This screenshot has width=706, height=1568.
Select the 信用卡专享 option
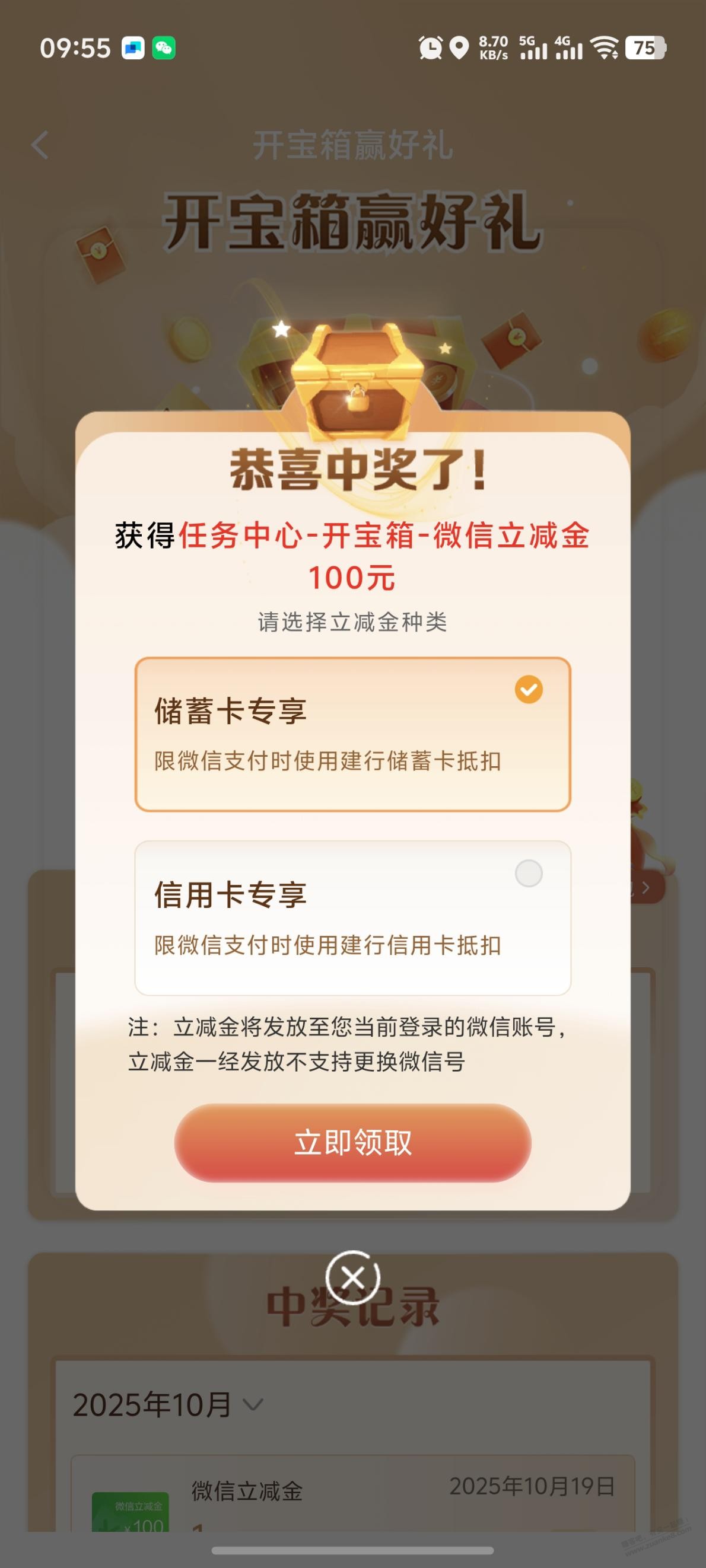click(x=352, y=918)
